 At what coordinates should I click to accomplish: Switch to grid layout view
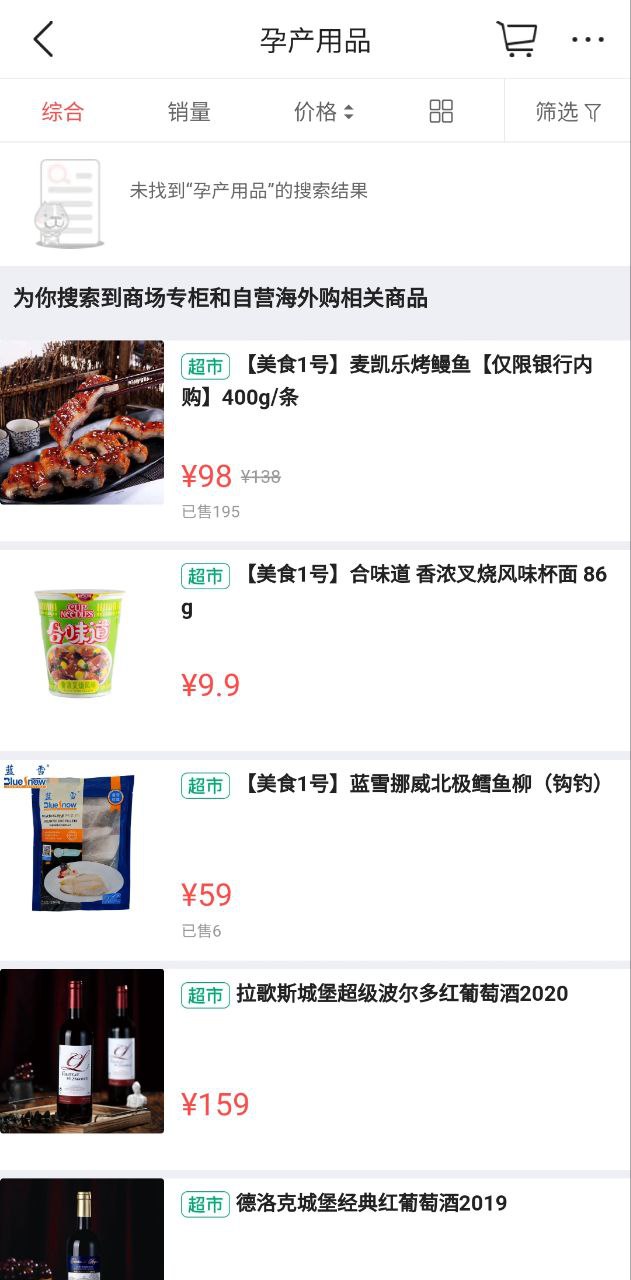(441, 112)
